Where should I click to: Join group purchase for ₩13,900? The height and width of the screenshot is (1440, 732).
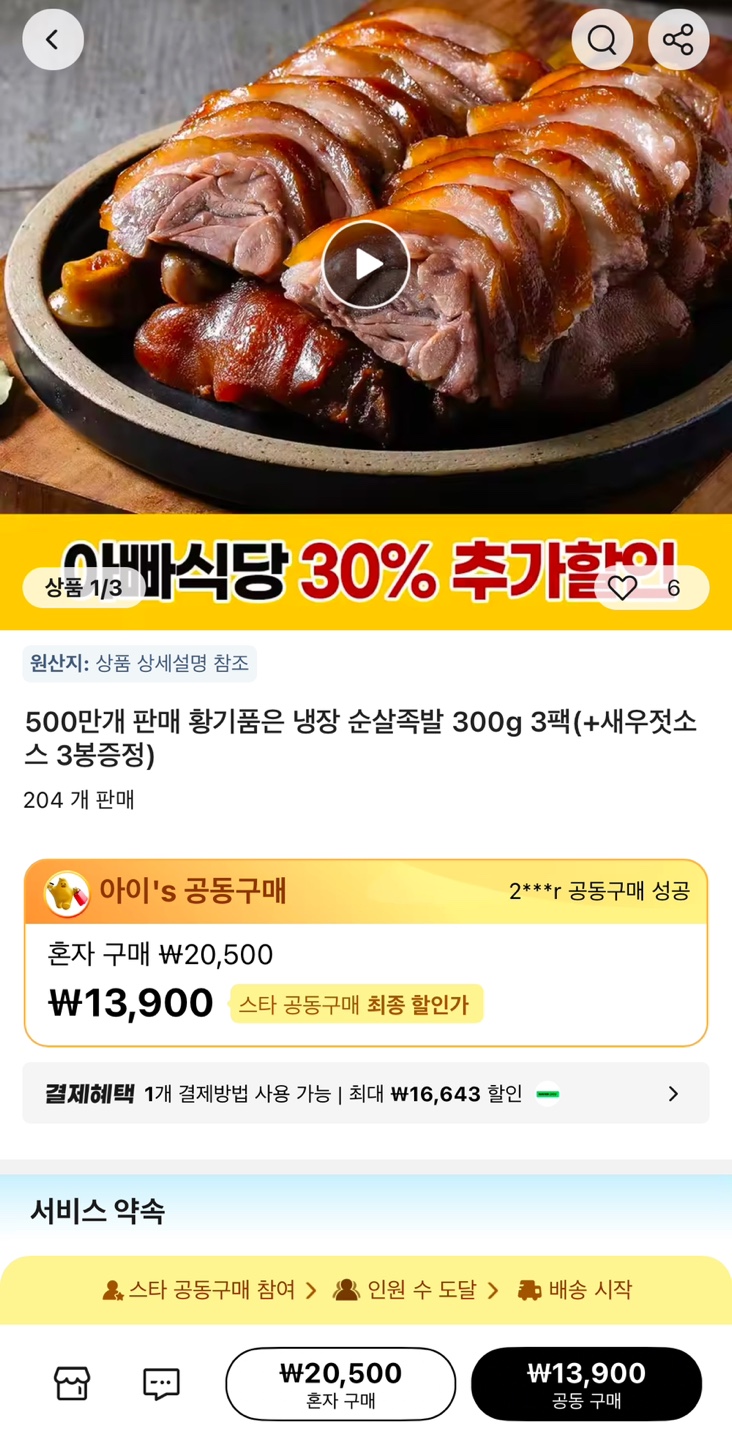click(x=586, y=1384)
